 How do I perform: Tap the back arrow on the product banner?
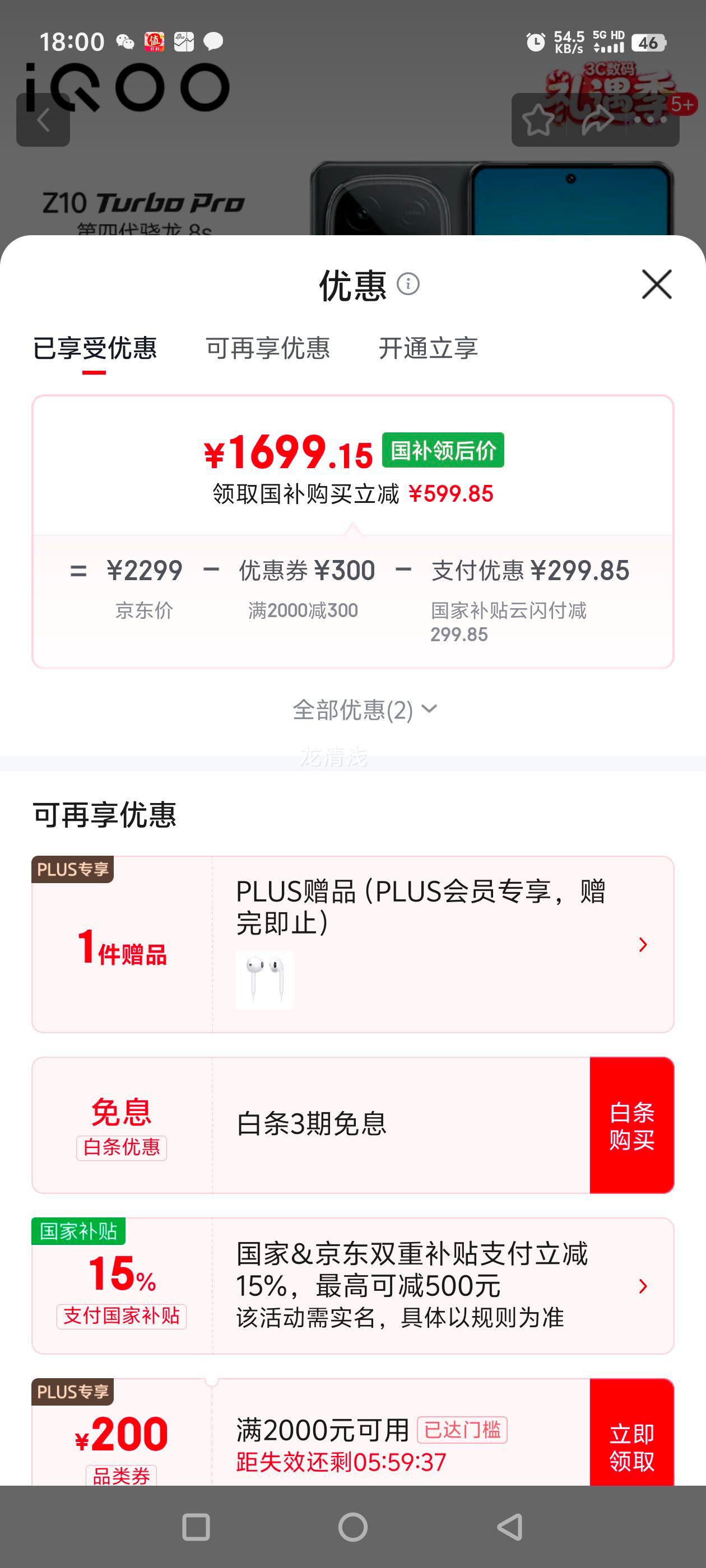point(44,120)
